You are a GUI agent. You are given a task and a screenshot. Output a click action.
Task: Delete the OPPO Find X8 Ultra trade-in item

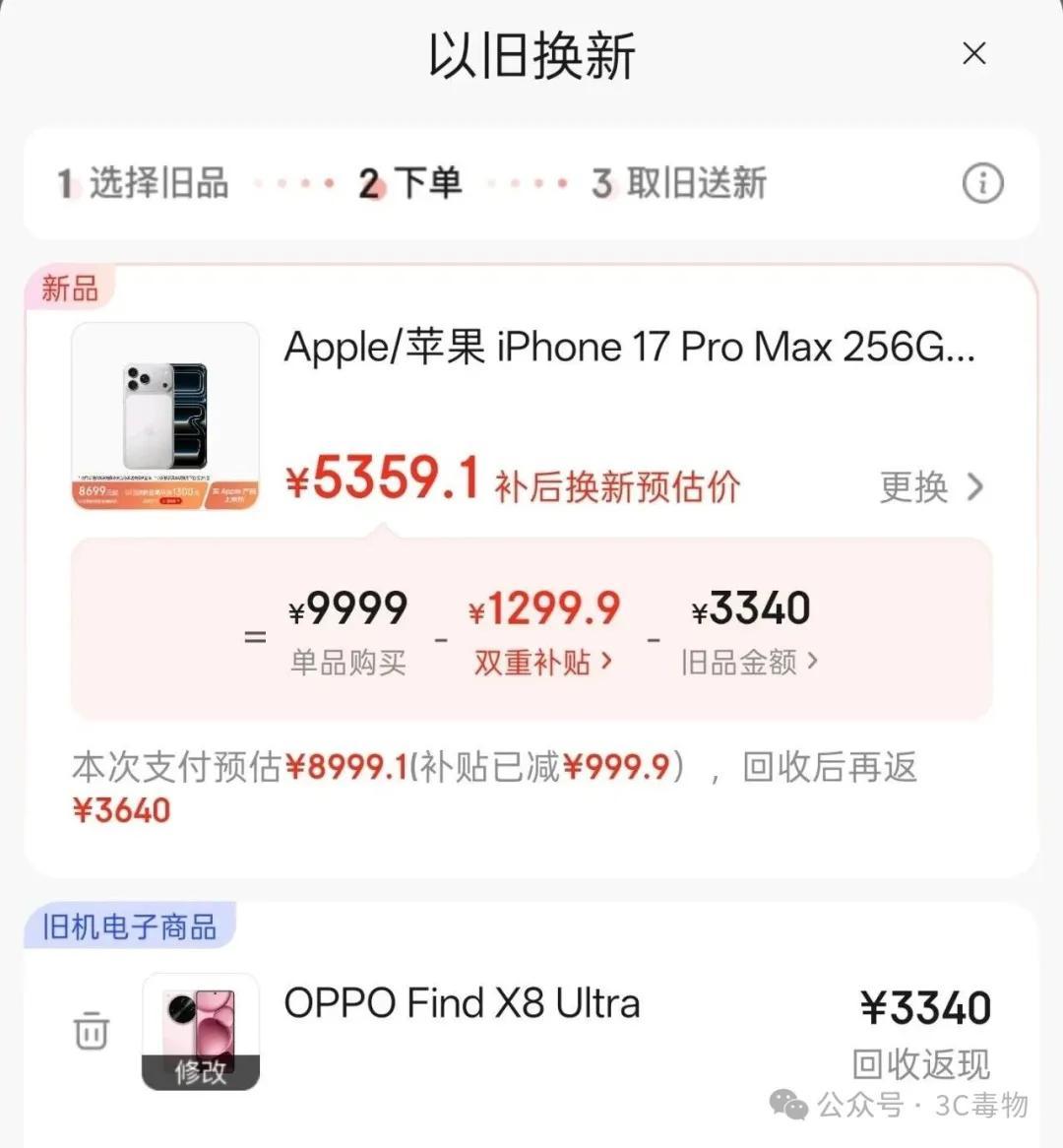click(91, 1031)
